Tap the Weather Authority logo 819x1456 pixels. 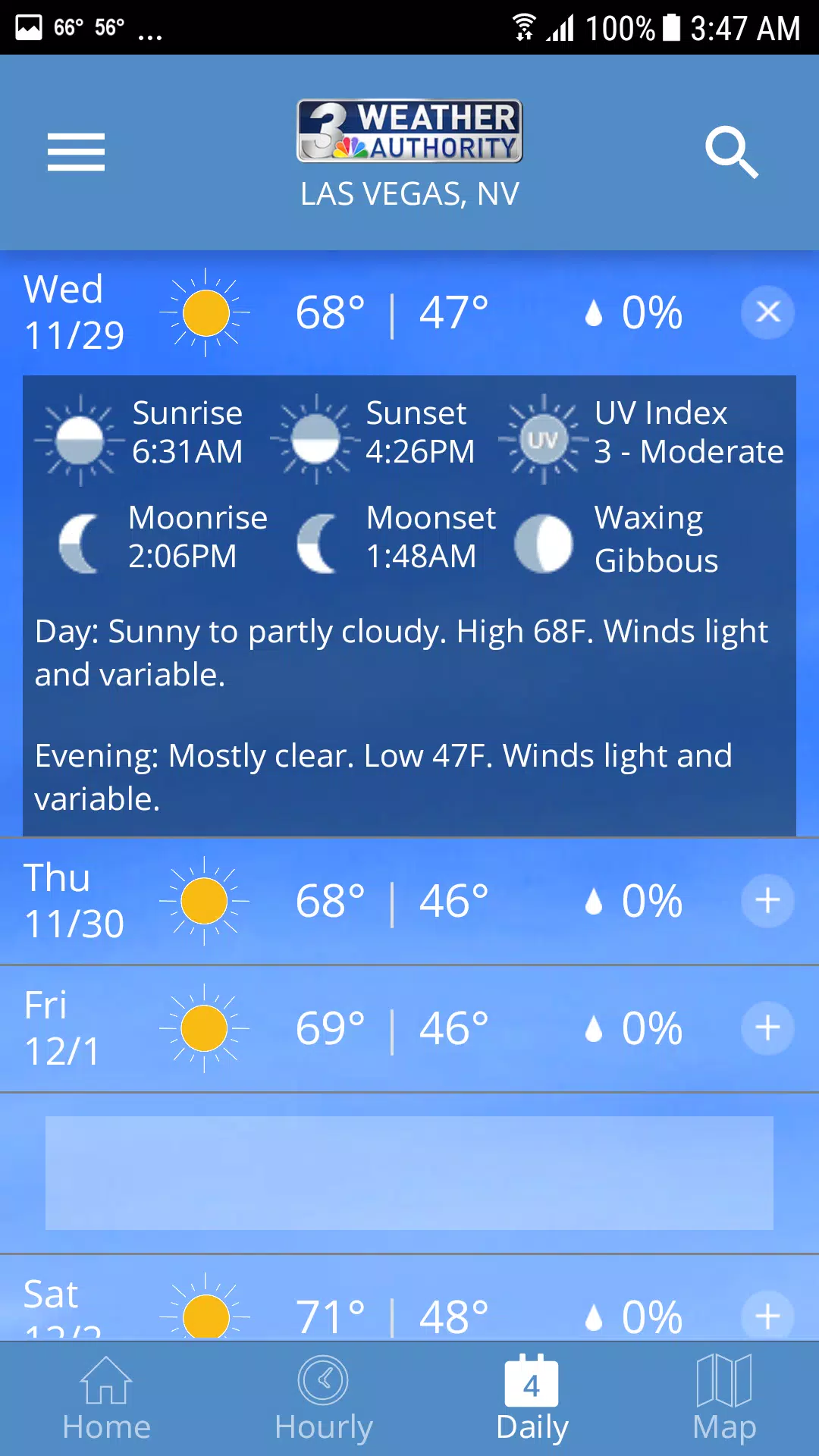tap(409, 129)
